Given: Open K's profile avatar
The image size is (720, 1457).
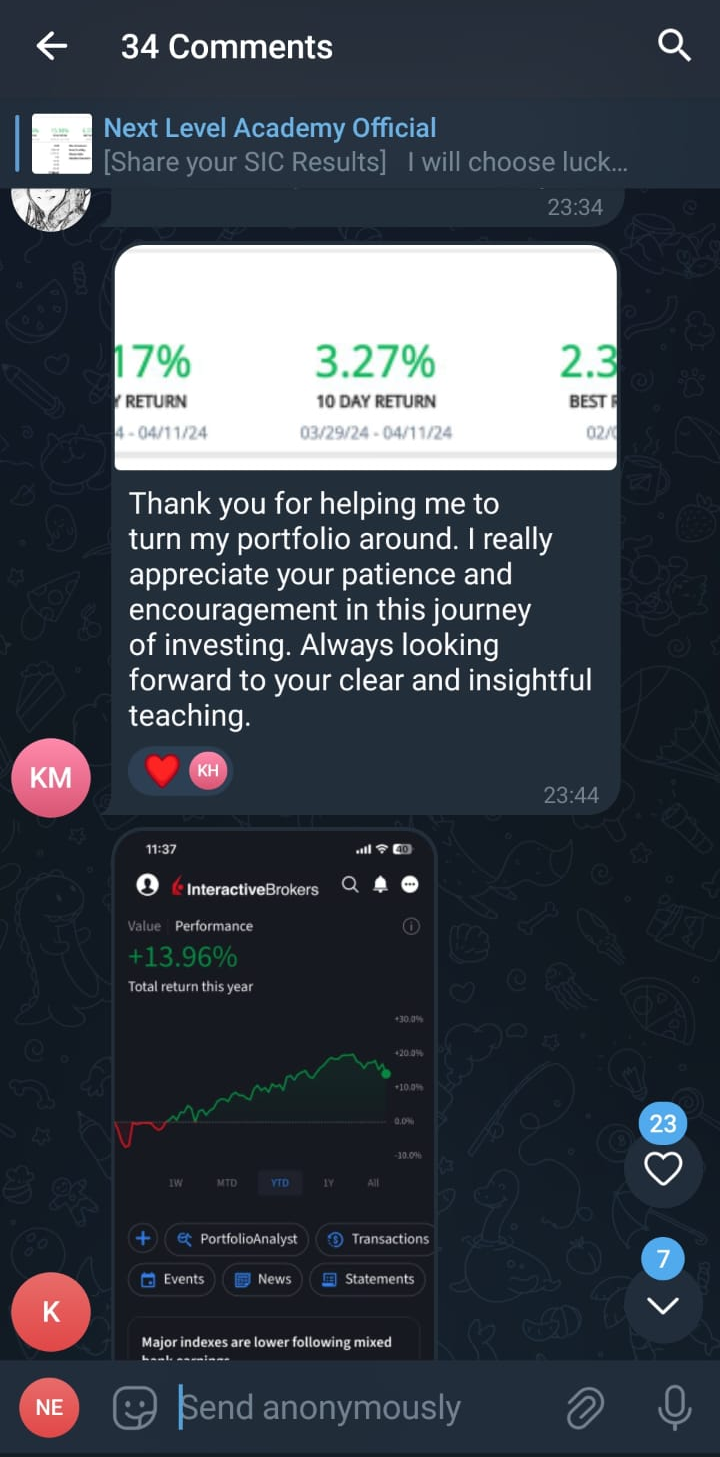Looking at the screenshot, I should tap(50, 1312).
